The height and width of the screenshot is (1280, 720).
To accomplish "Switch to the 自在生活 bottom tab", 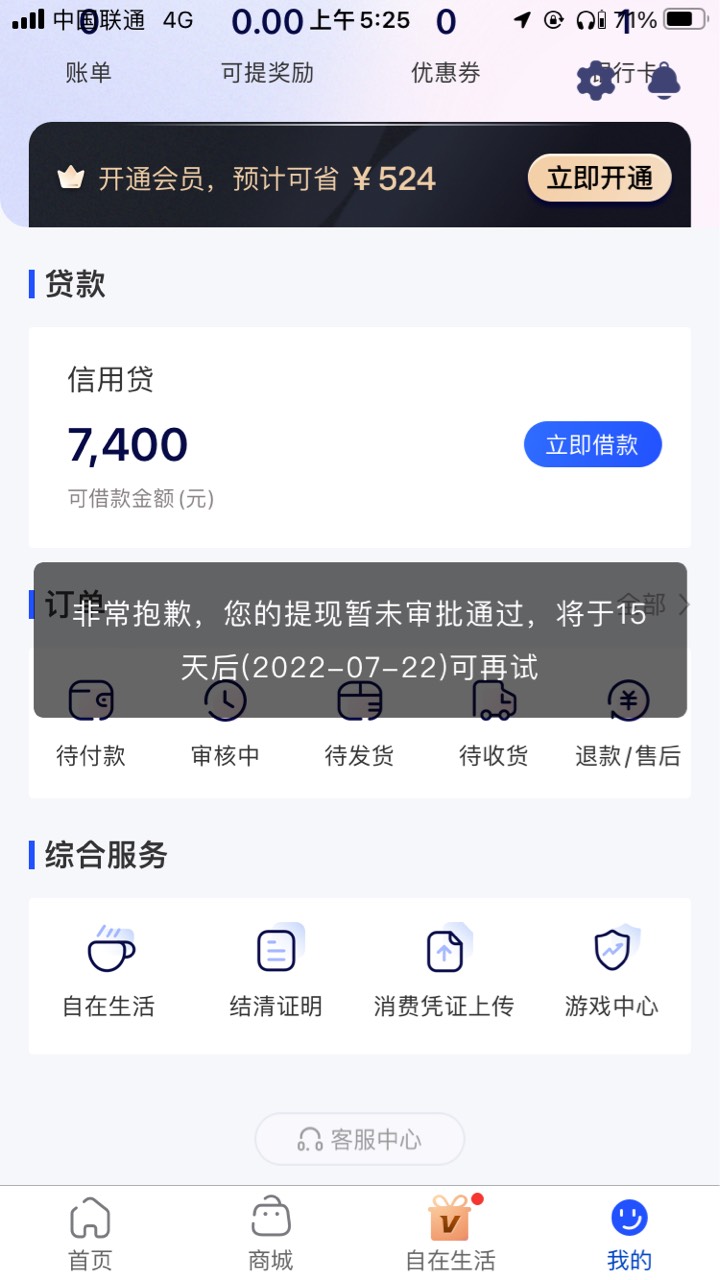I will pyautogui.click(x=450, y=1234).
